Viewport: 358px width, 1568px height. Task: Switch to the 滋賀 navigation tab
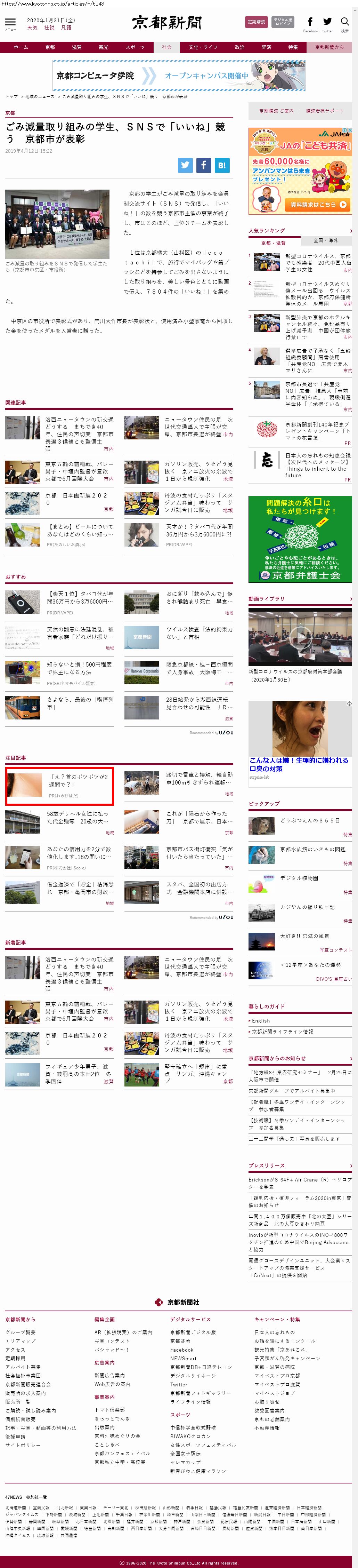pyautogui.click(x=76, y=47)
